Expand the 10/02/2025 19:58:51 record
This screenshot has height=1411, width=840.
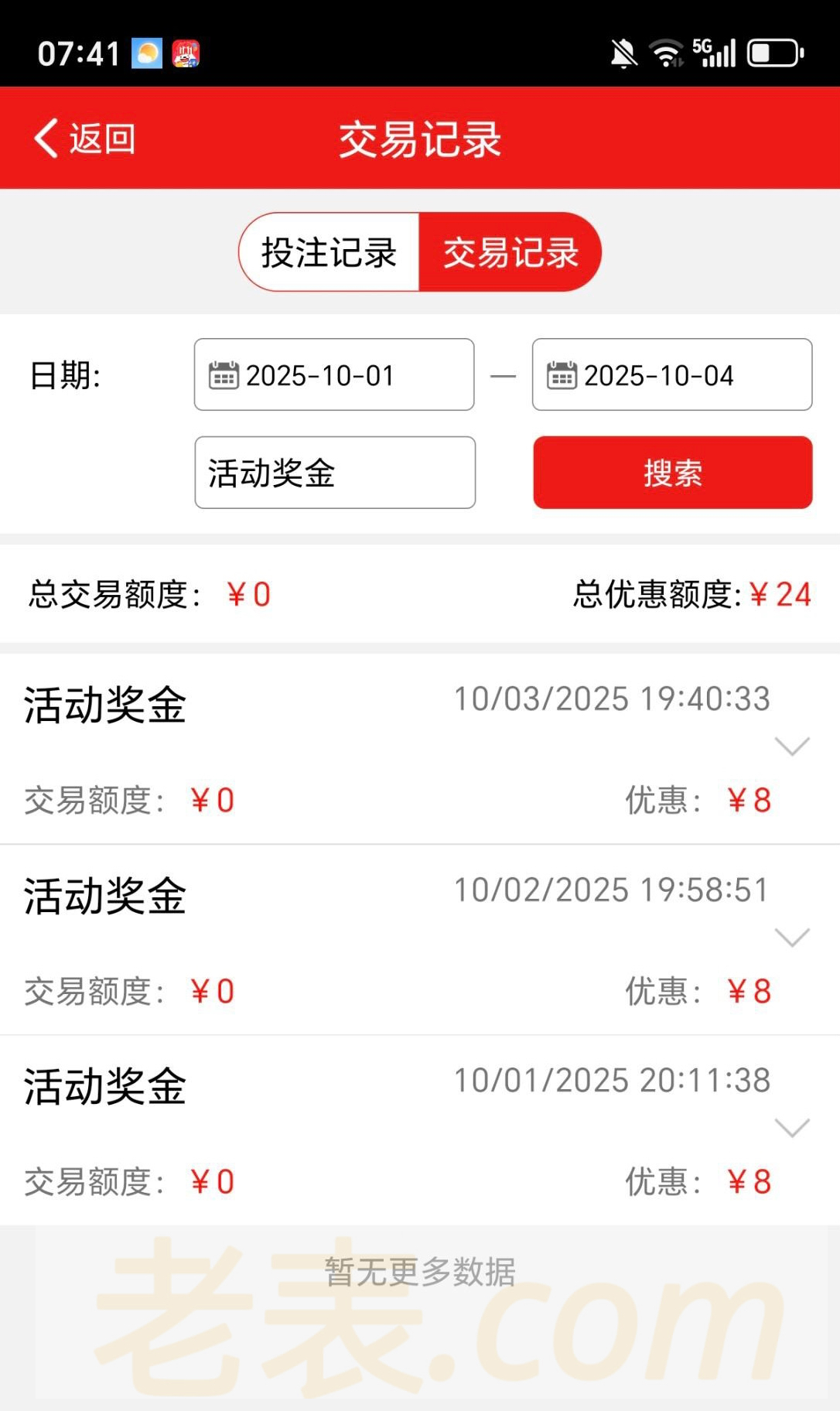792,937
